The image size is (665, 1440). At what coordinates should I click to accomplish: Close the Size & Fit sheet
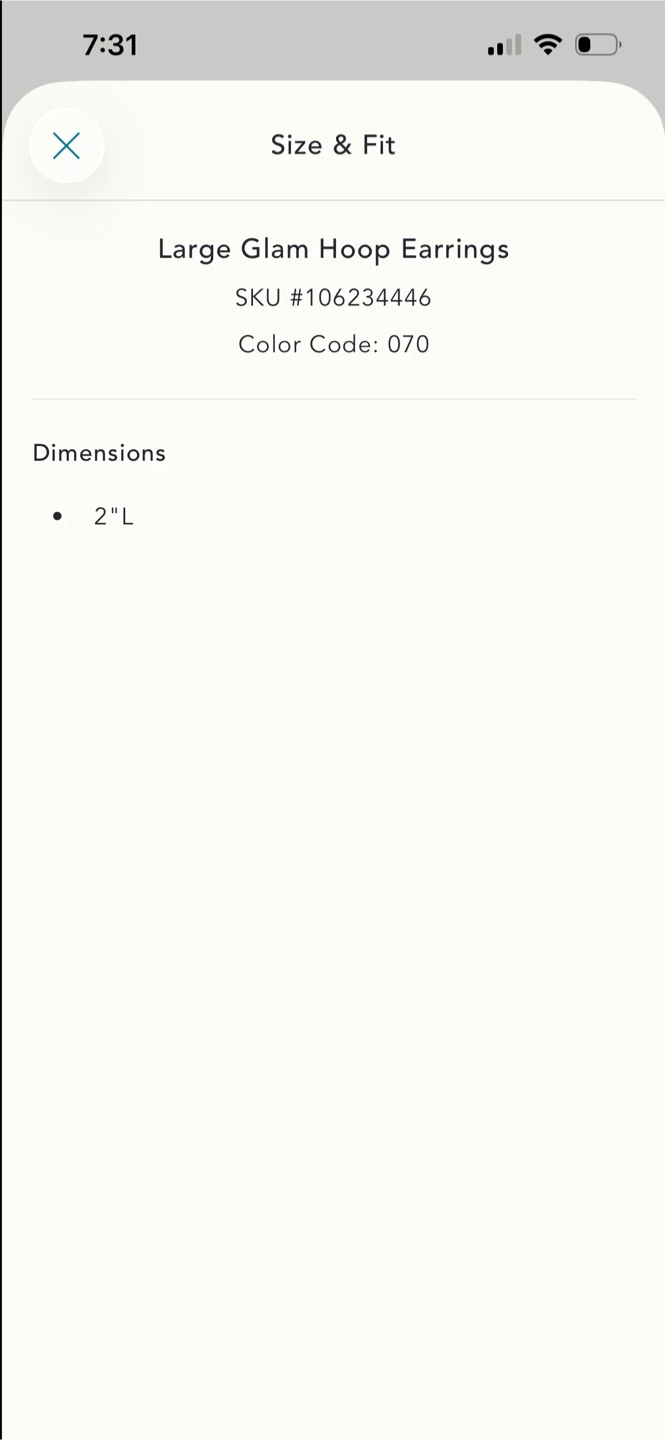(67, 146)
